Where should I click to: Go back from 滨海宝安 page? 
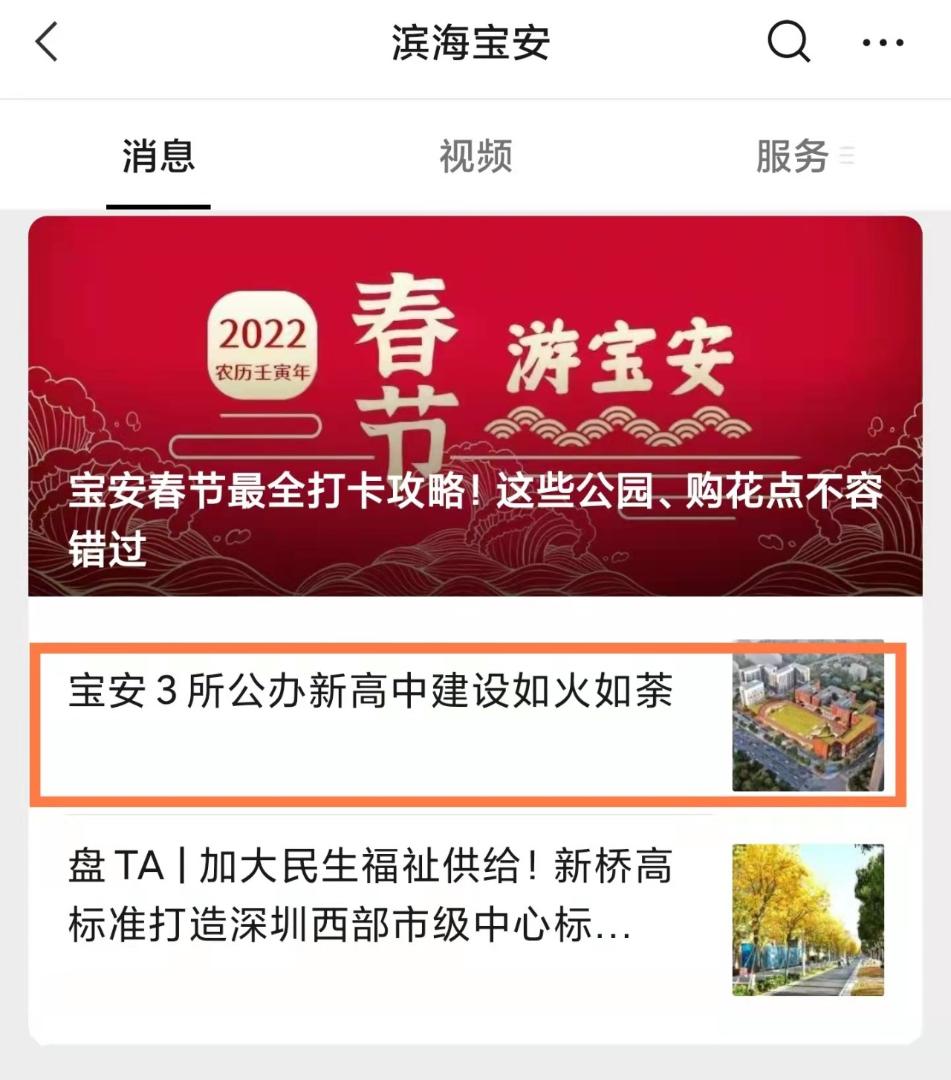point(47,44)
